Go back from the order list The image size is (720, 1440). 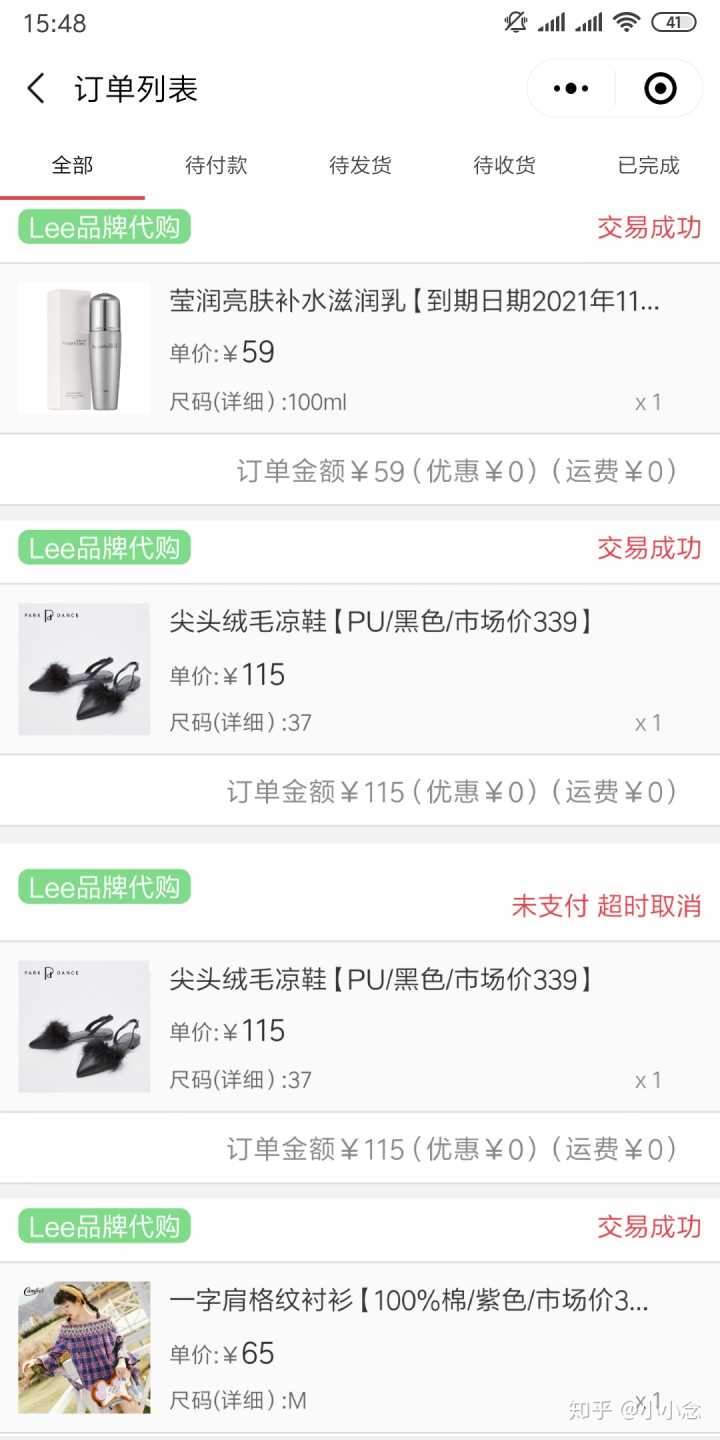[x=36, y=89]
